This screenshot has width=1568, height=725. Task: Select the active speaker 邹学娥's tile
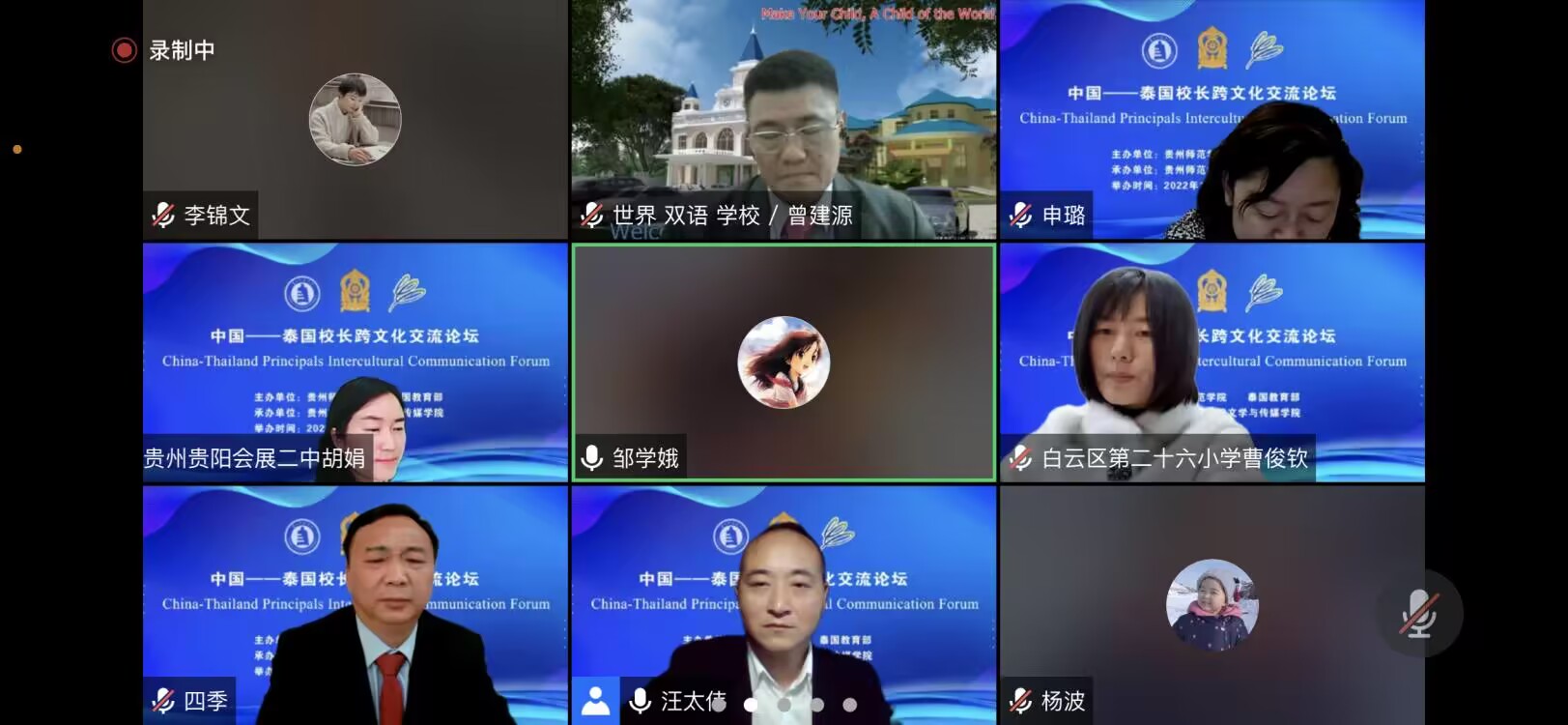pos(784,362)
